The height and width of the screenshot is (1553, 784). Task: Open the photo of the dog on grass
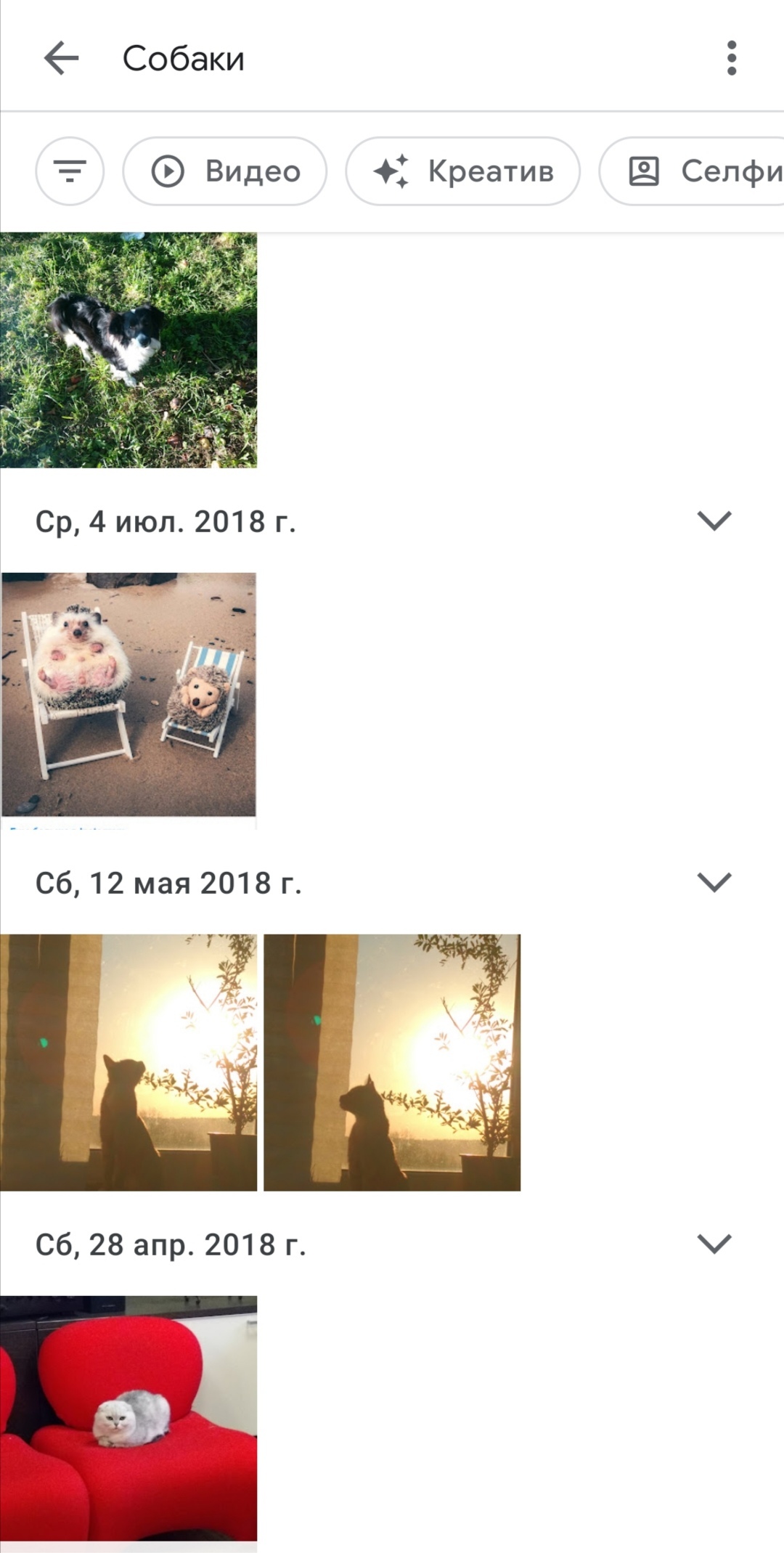pos(128,350)
